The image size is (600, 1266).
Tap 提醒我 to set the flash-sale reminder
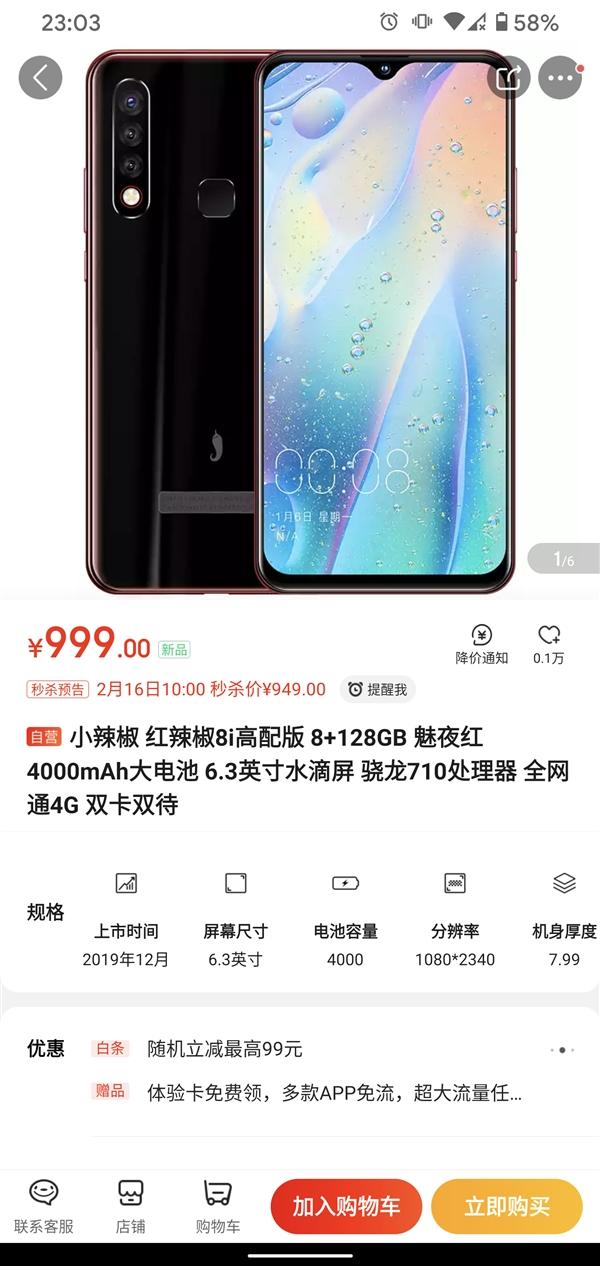pyautogui.click(x=377, y=689)
